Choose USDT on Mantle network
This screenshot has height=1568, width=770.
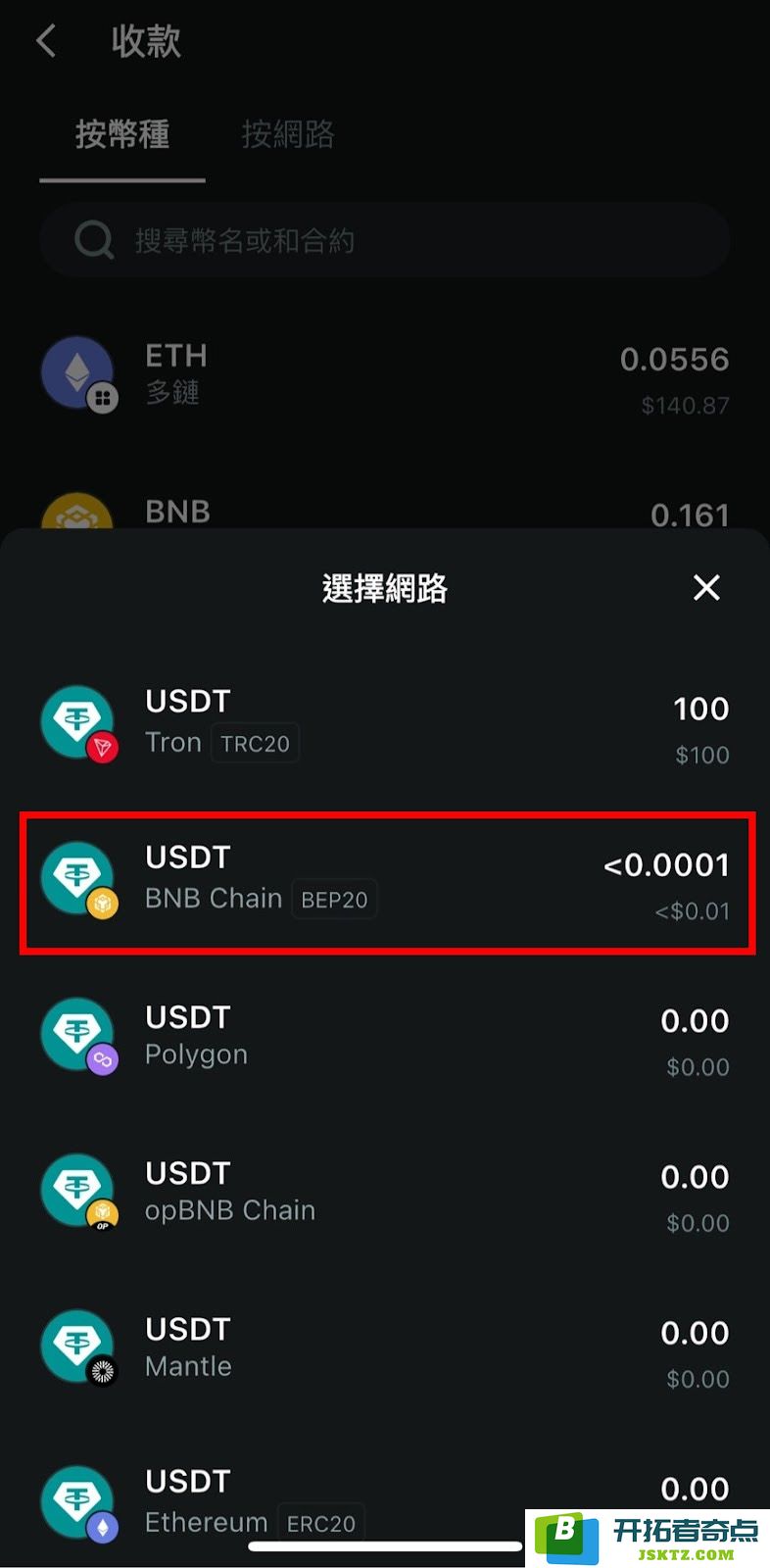point(385,1348)
